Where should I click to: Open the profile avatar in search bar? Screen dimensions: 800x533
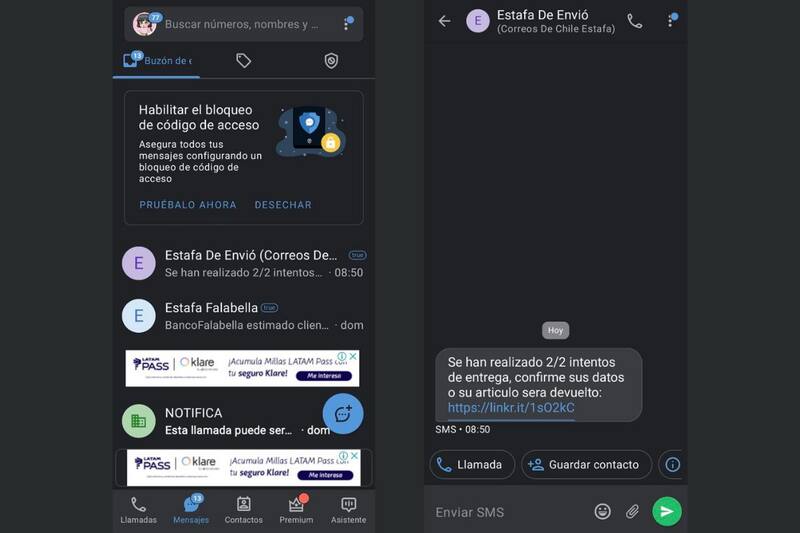tap(144, 24)
